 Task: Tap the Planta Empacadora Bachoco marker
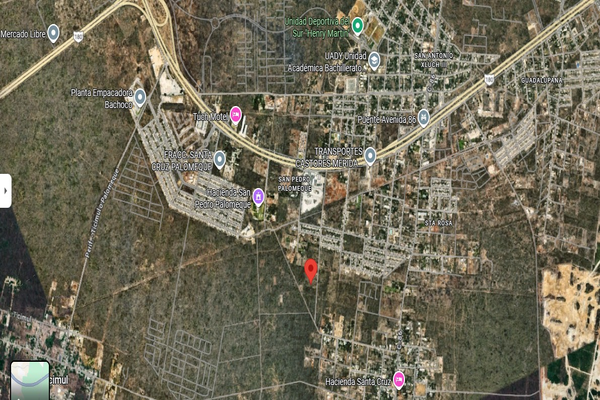click(140, 98)
